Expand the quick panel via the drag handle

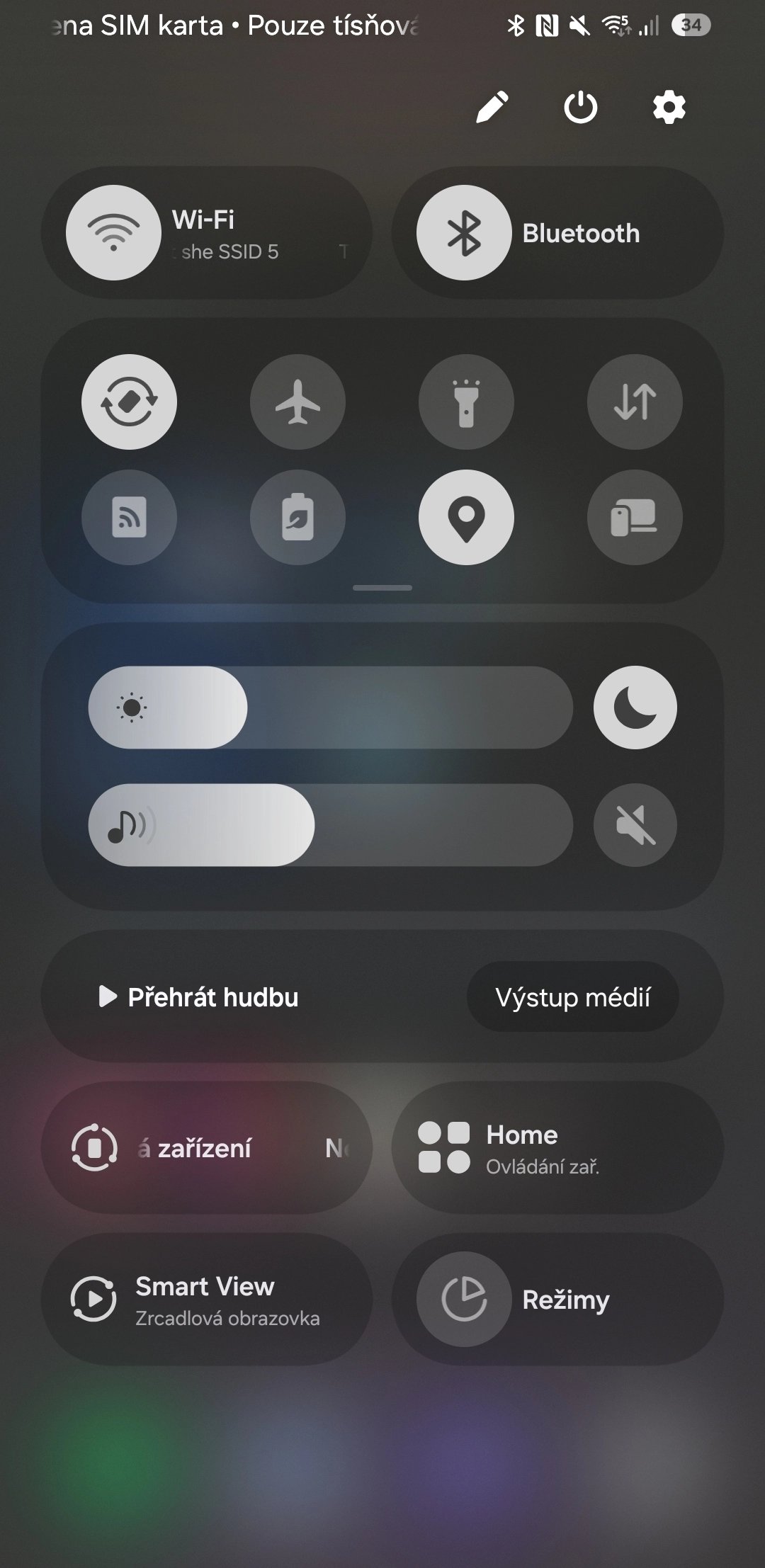coord(382,588)
